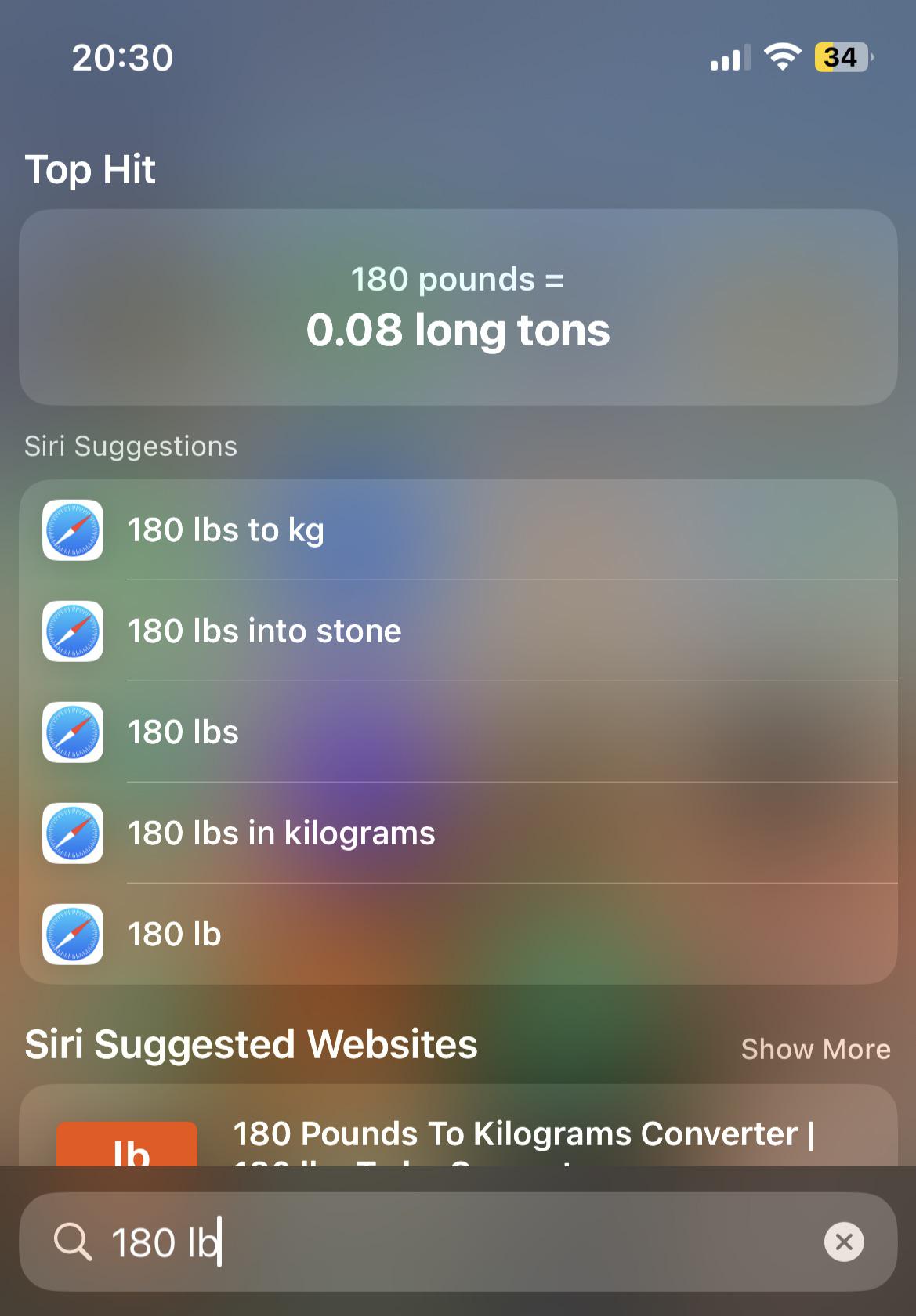916x1316 pixels.
Task: Open the "180 Pounds To Kilograms Converter" website
Action: click(525, 1133)
